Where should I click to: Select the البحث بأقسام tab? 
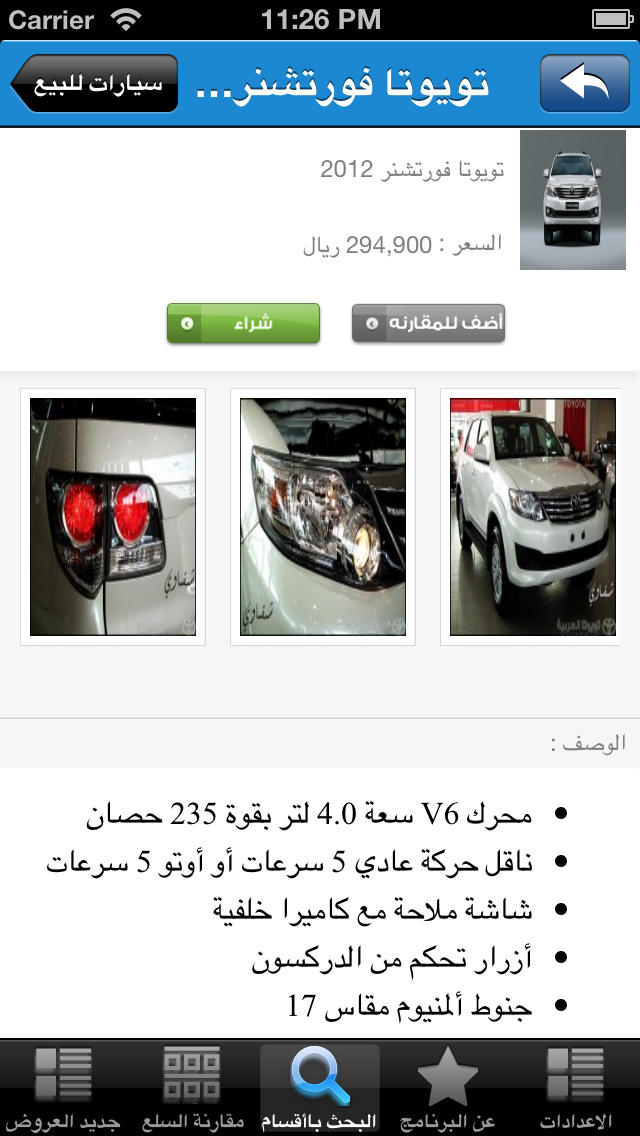(320, 1088)
